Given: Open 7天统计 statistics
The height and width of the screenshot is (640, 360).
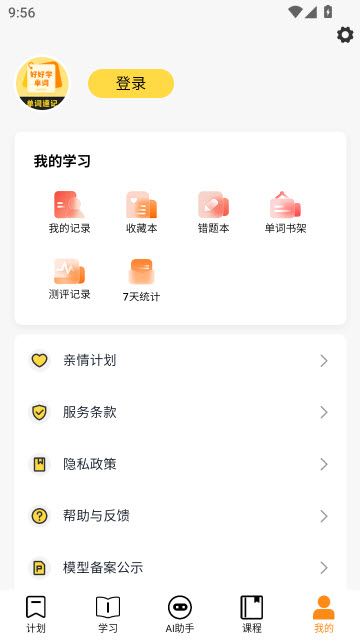Looking at the screenshot, I should 141,280.
